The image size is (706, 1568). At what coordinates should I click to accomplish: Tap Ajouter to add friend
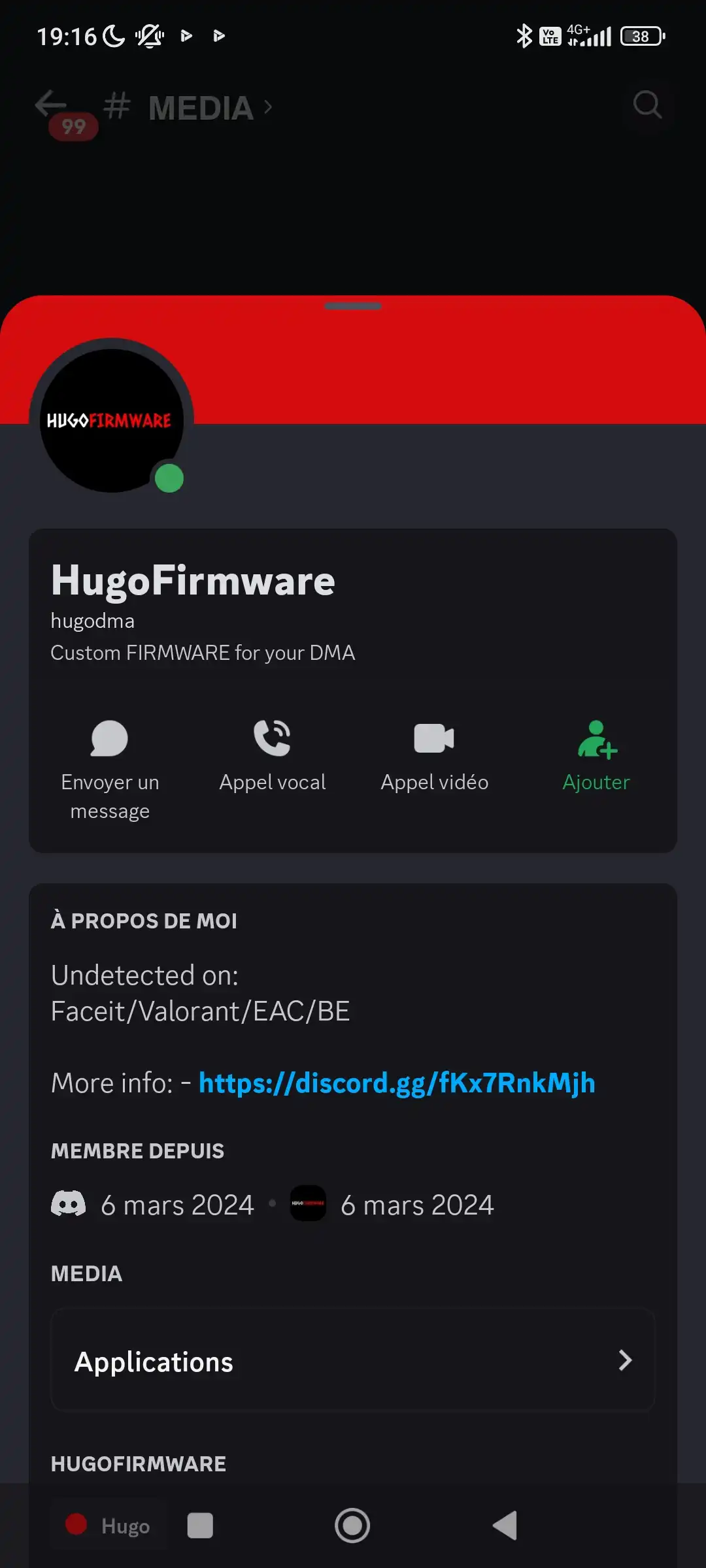click(596, 756)
